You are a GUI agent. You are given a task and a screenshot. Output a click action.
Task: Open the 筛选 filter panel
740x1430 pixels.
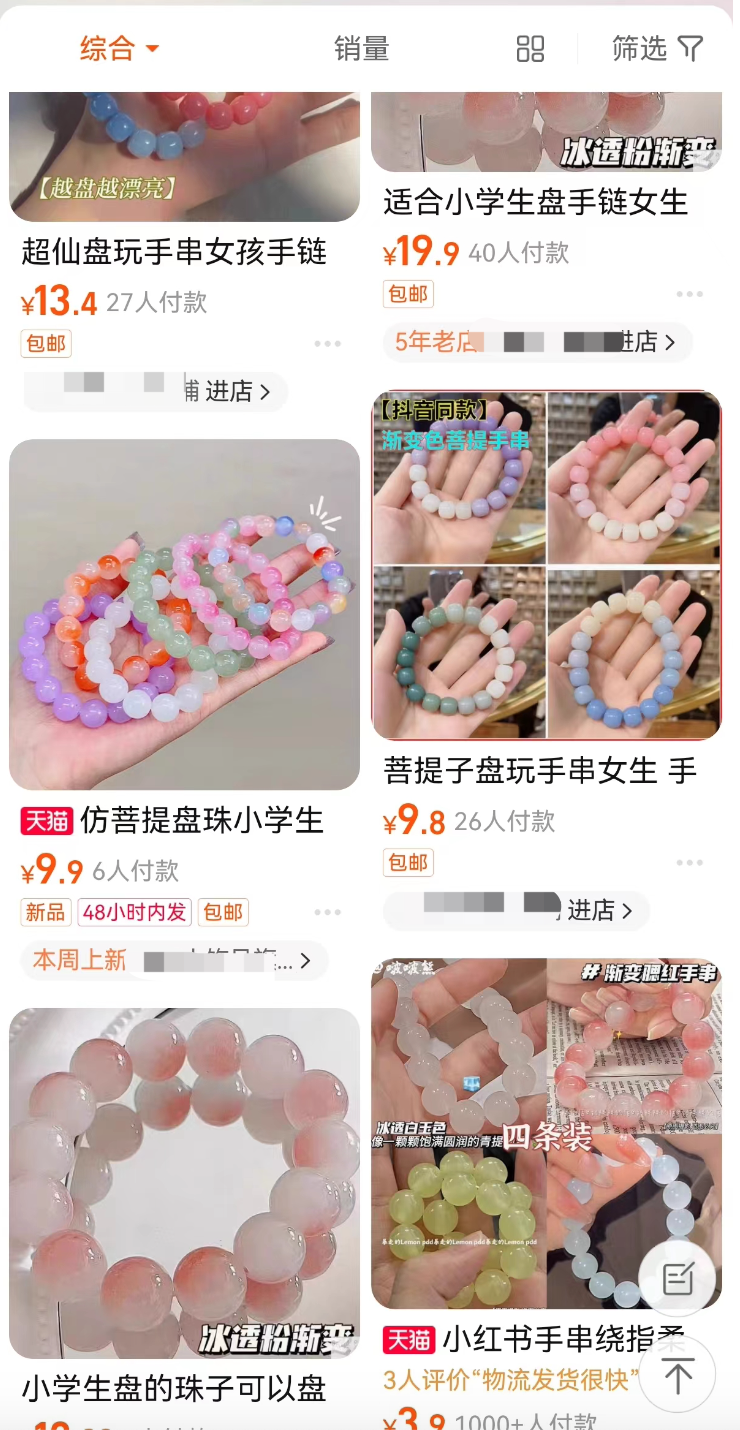pos(657,48)
